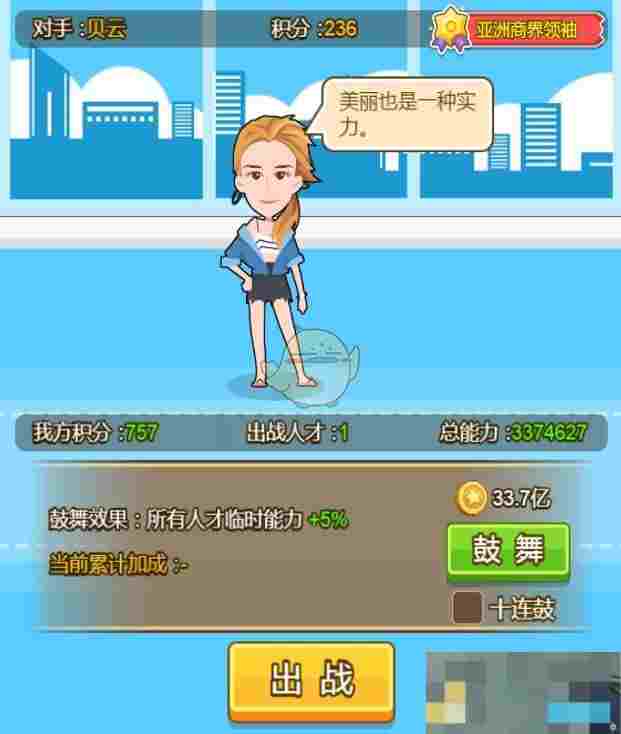Tap the 出战 button to start battle

pyautogui.click(x=311, y=680)
